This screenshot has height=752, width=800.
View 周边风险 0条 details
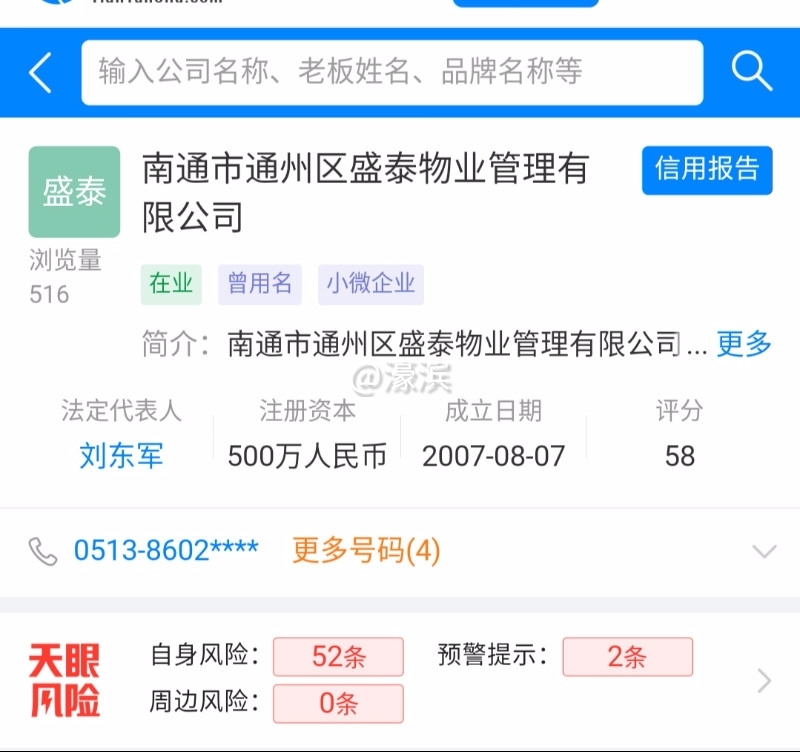(338, 703)
